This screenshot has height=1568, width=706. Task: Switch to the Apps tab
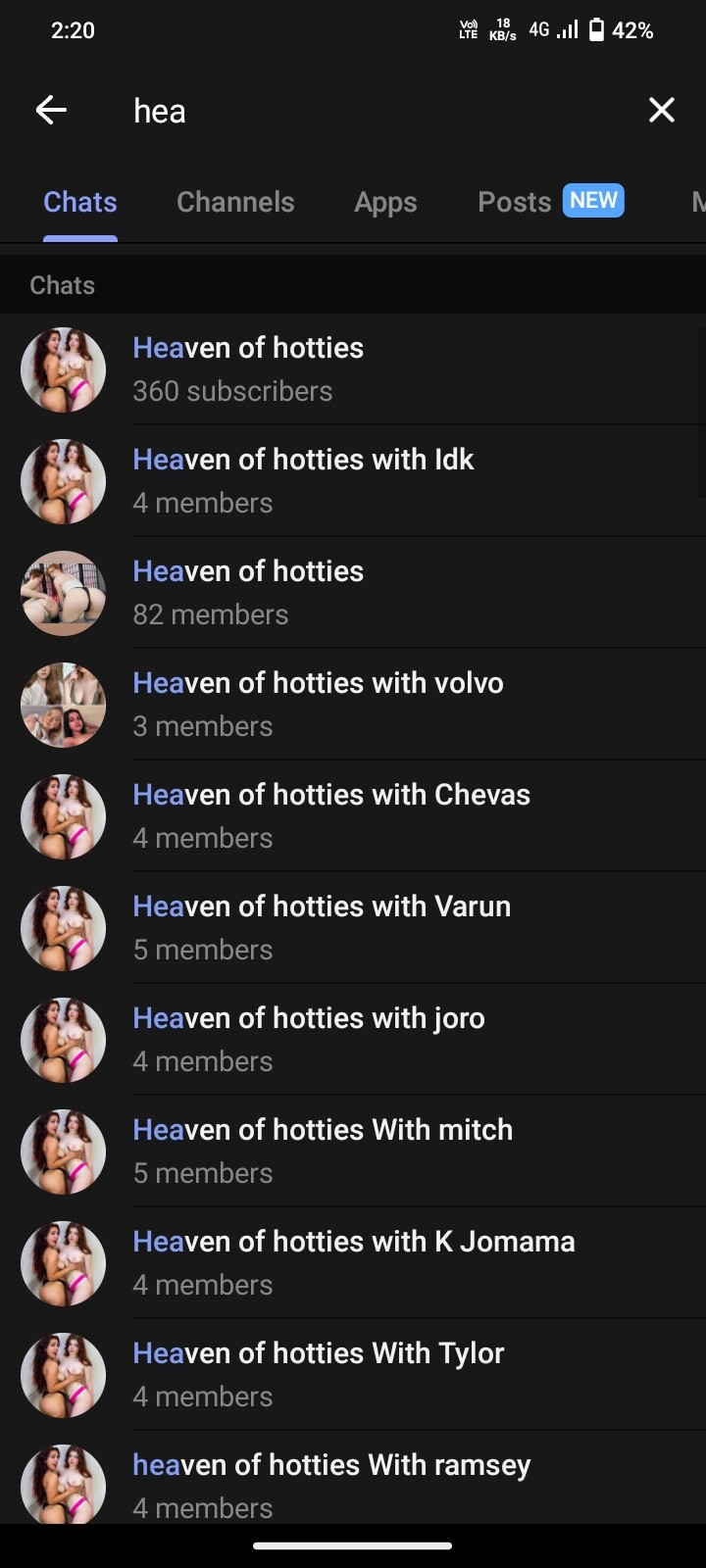pyautogui.click(x=385, y=202)
